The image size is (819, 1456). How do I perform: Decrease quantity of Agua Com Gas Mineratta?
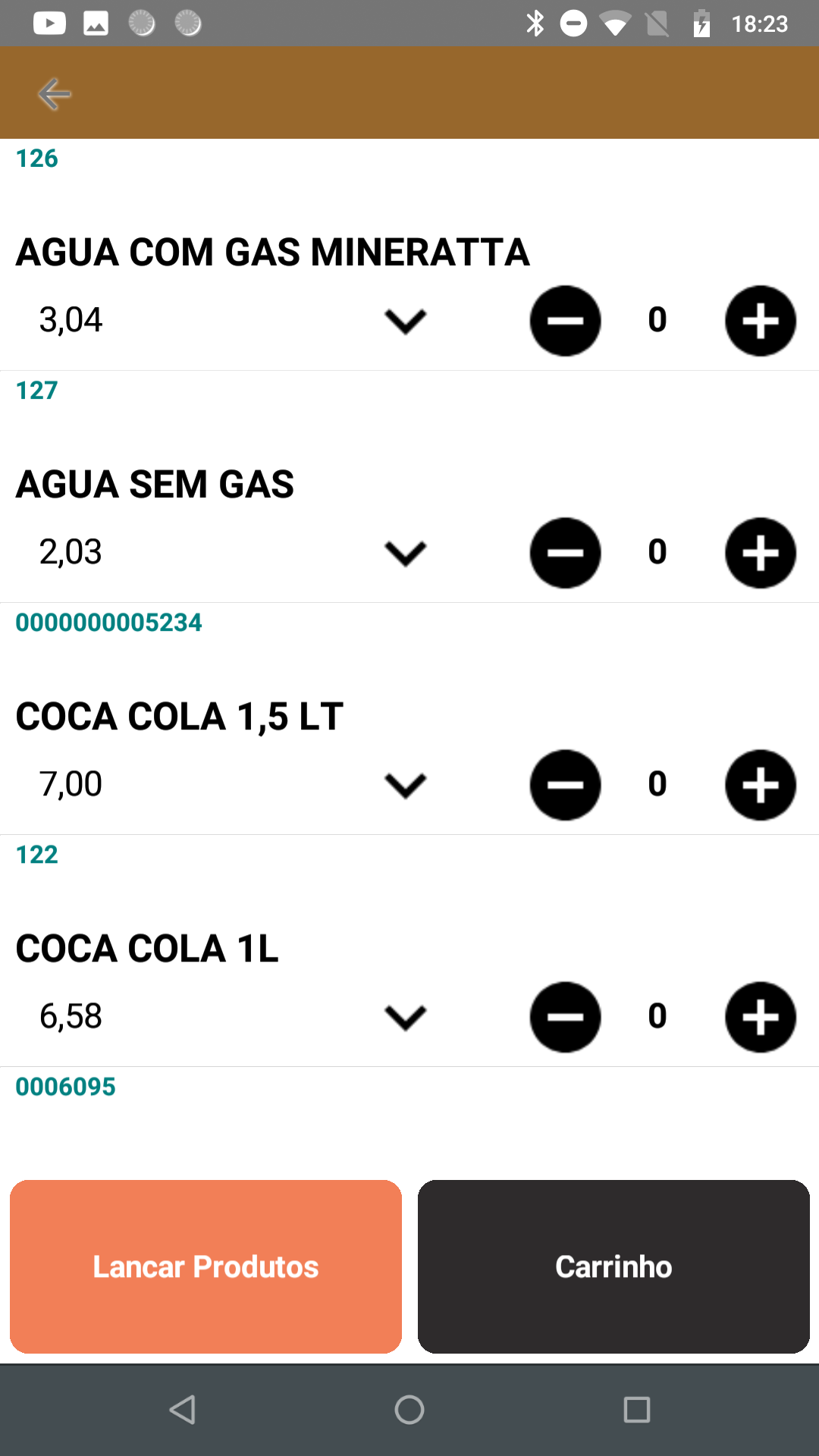tap(565, 321)
